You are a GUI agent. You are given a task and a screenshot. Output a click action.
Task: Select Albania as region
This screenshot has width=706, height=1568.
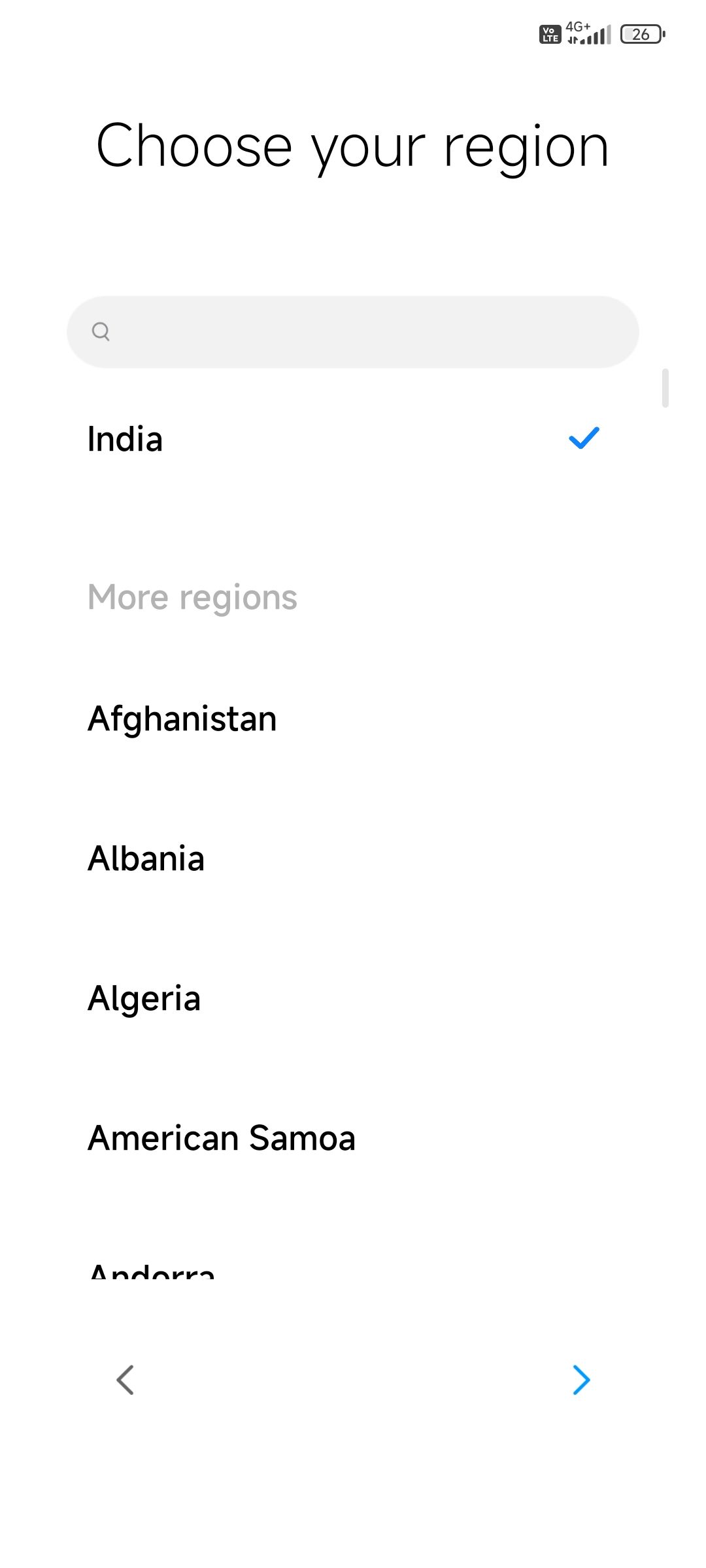pyautogui.click(x=146, y=858)
